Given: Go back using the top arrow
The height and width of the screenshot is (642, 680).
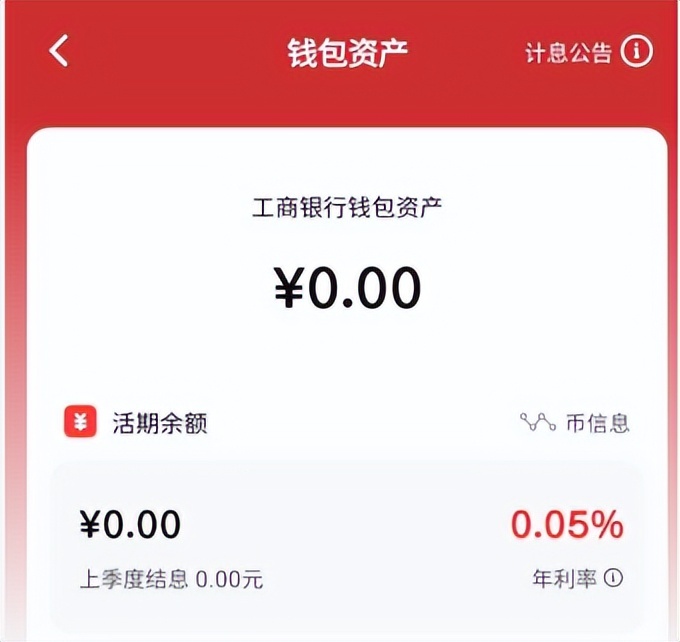Looking at the screenshot, I should point(60,52).
